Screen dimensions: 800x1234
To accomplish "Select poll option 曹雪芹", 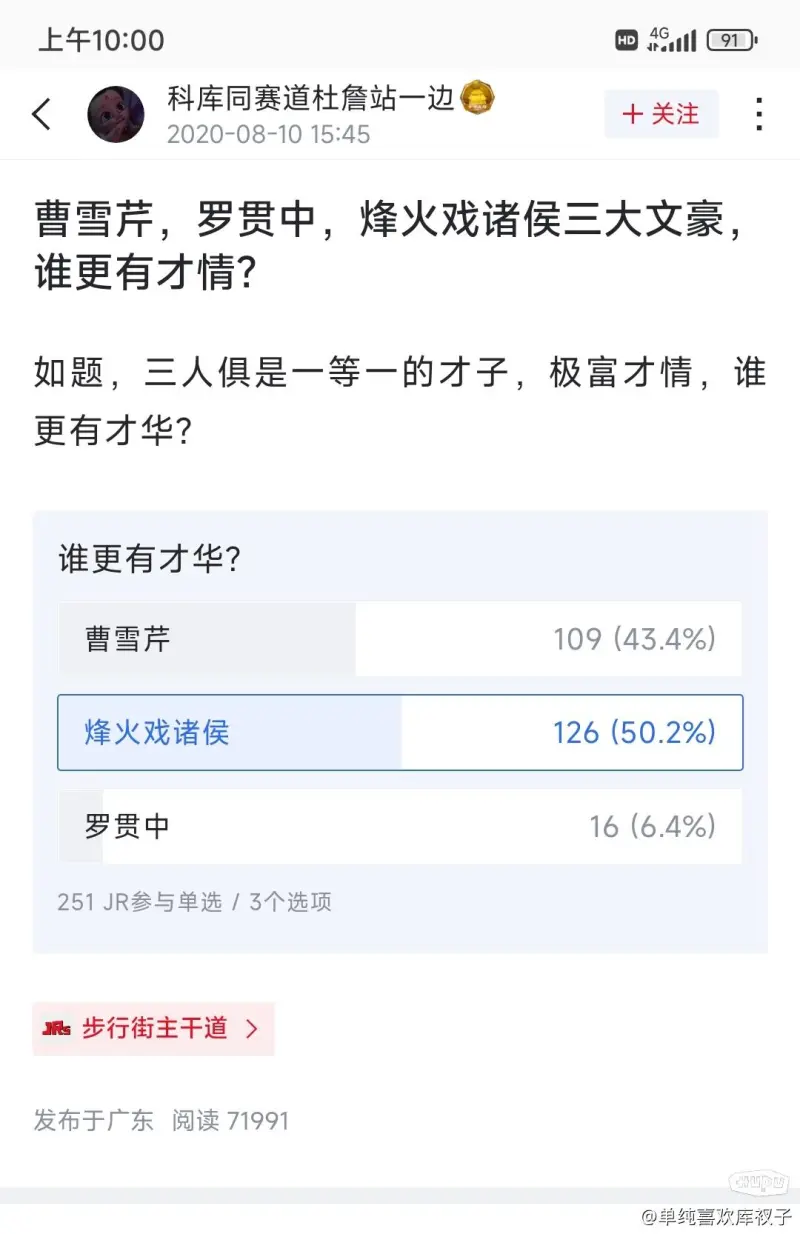I will coord(399,639).
